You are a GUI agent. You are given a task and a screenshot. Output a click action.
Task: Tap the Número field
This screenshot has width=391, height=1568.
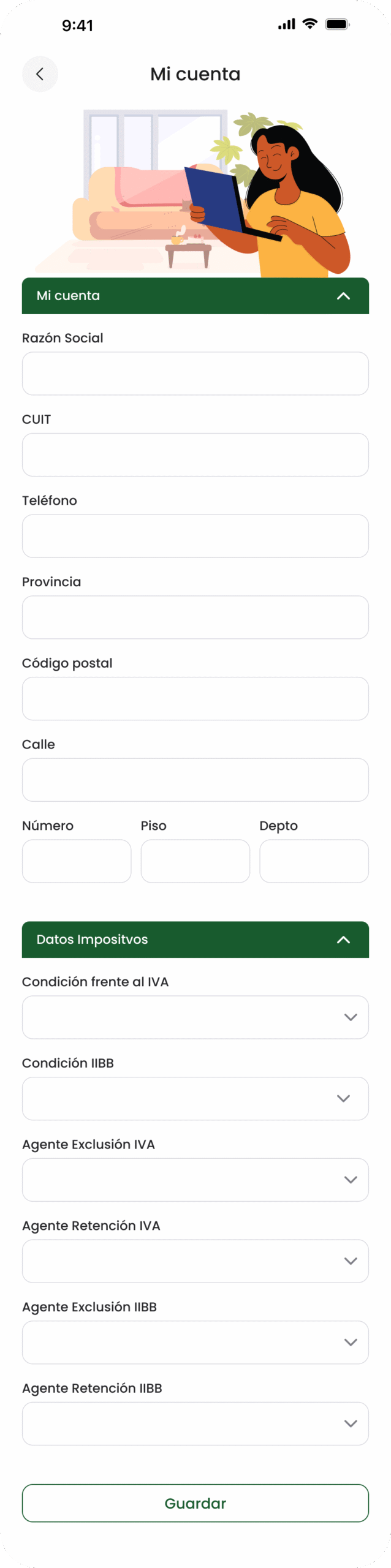click(77, 861)
